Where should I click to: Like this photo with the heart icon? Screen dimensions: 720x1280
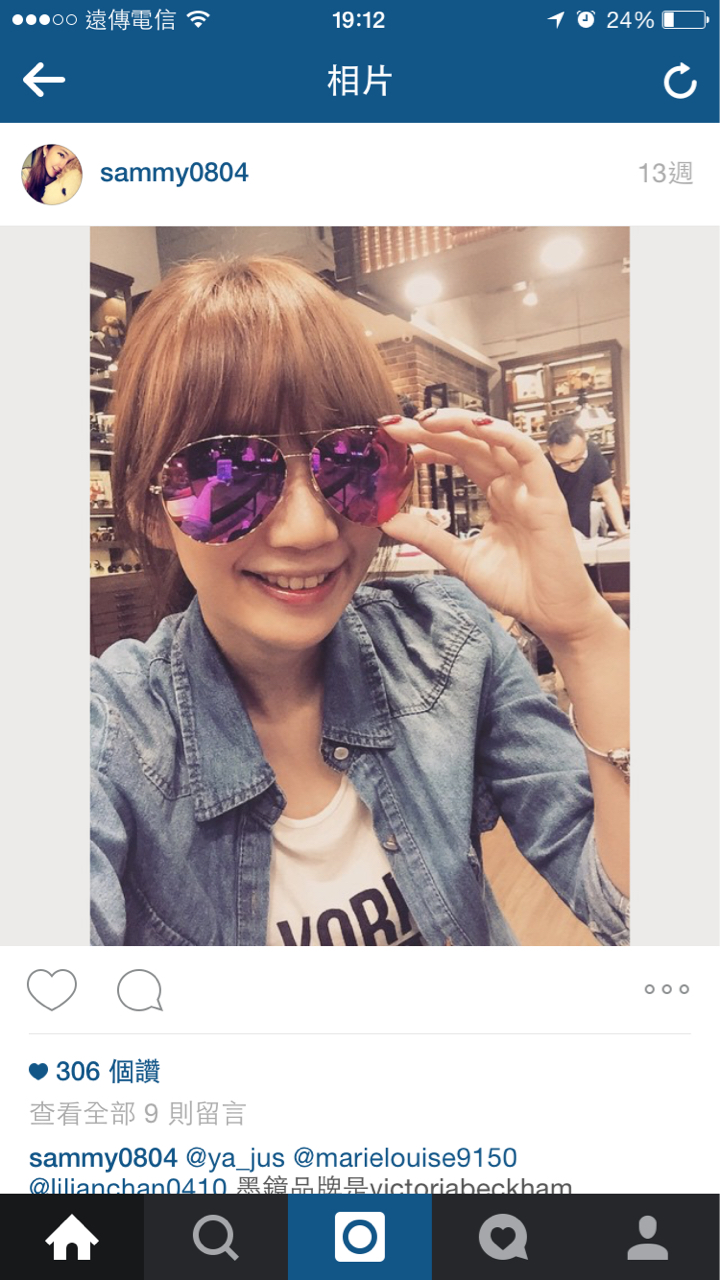(52, 990)
